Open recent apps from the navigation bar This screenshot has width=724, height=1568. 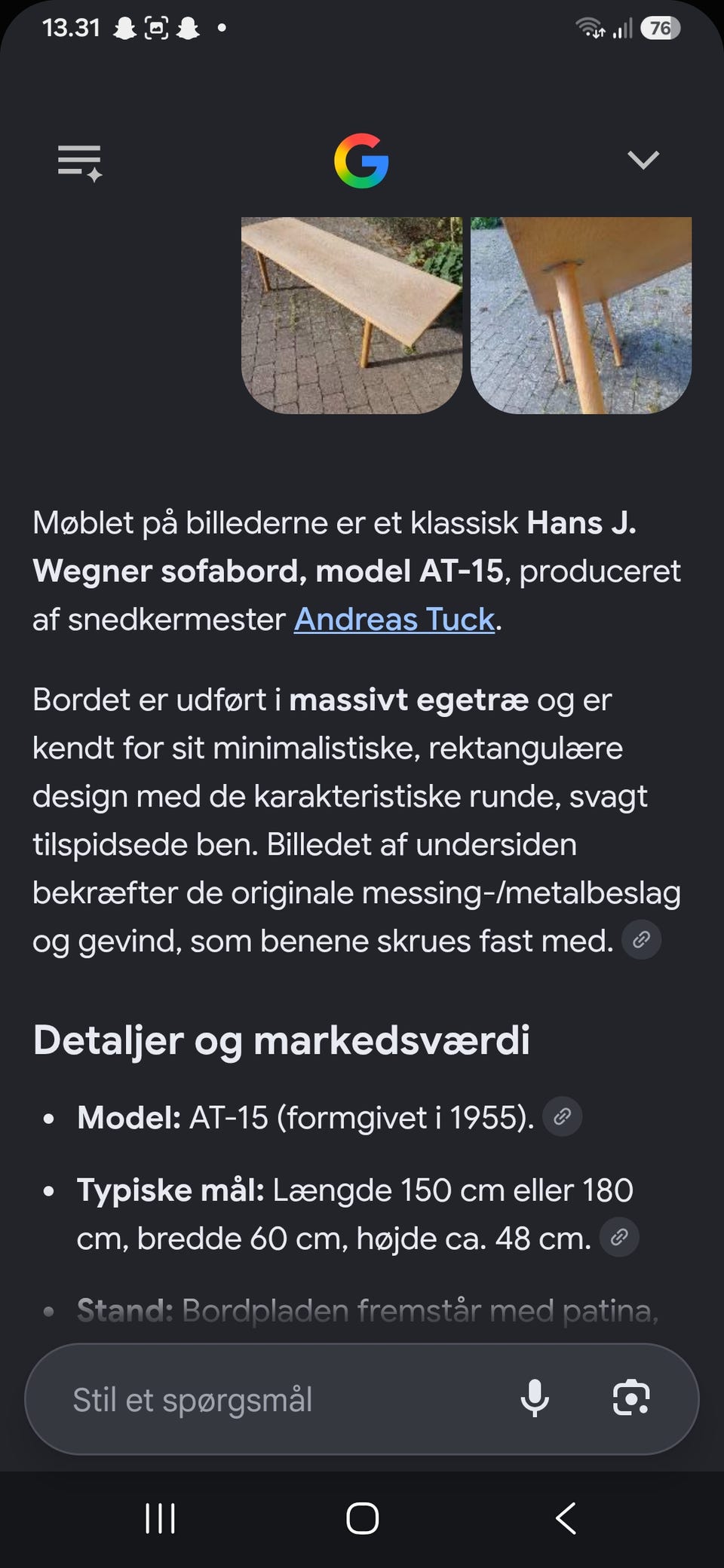tap(160, 1518)
